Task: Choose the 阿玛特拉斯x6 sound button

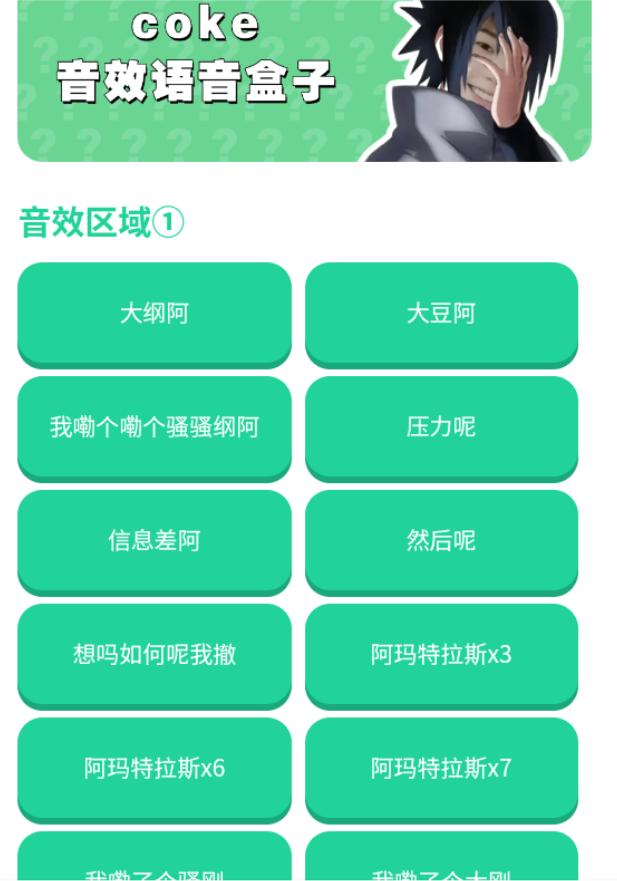Action: [154, 768]
